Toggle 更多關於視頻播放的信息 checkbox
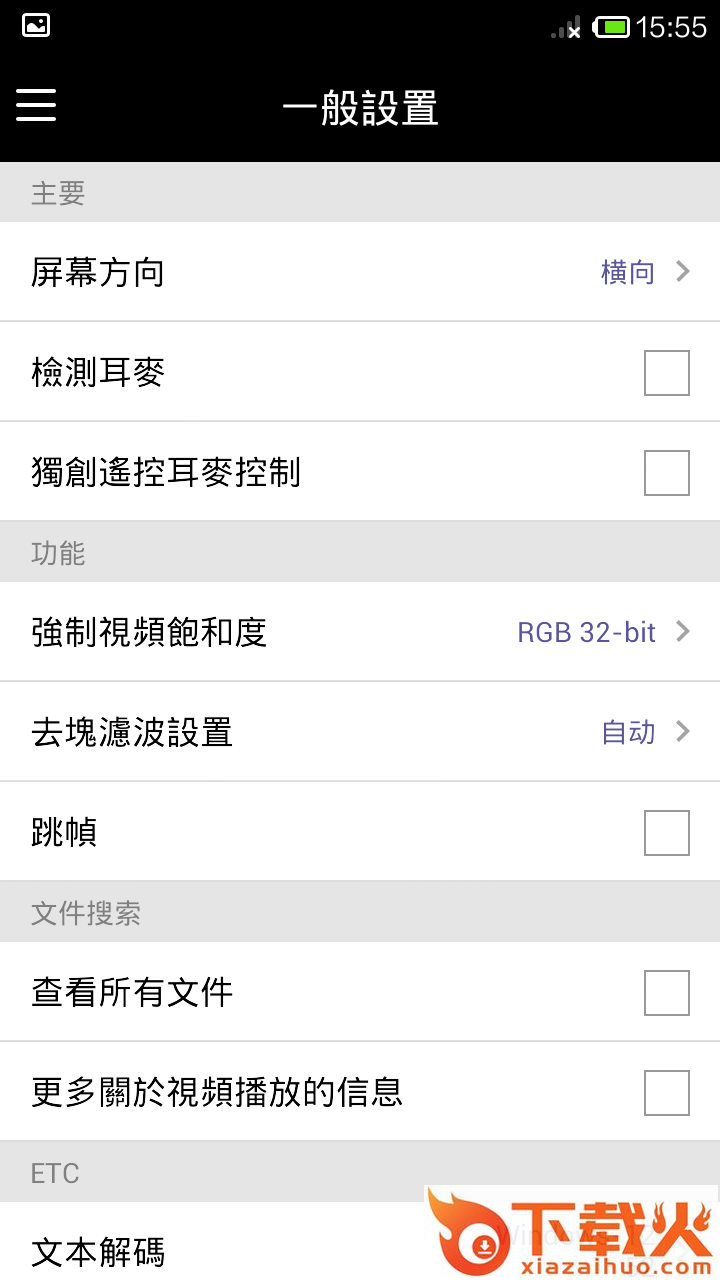This screenshot has height=1280, width=720. coord(666,1093)
